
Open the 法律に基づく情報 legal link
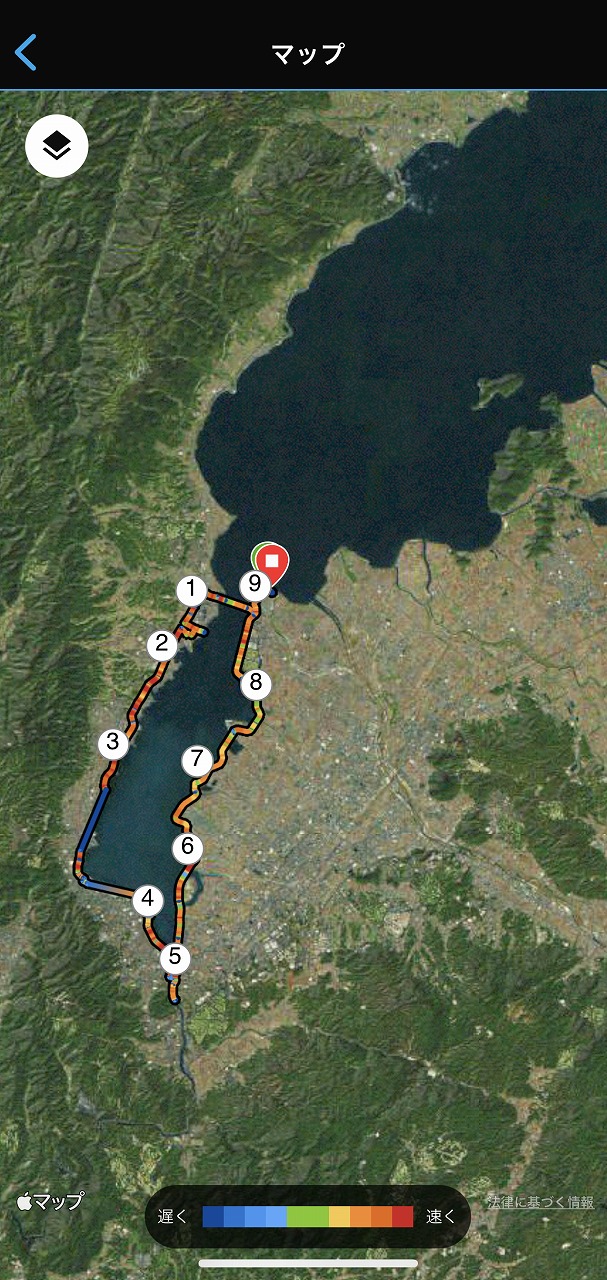[x=540, y=1202]
